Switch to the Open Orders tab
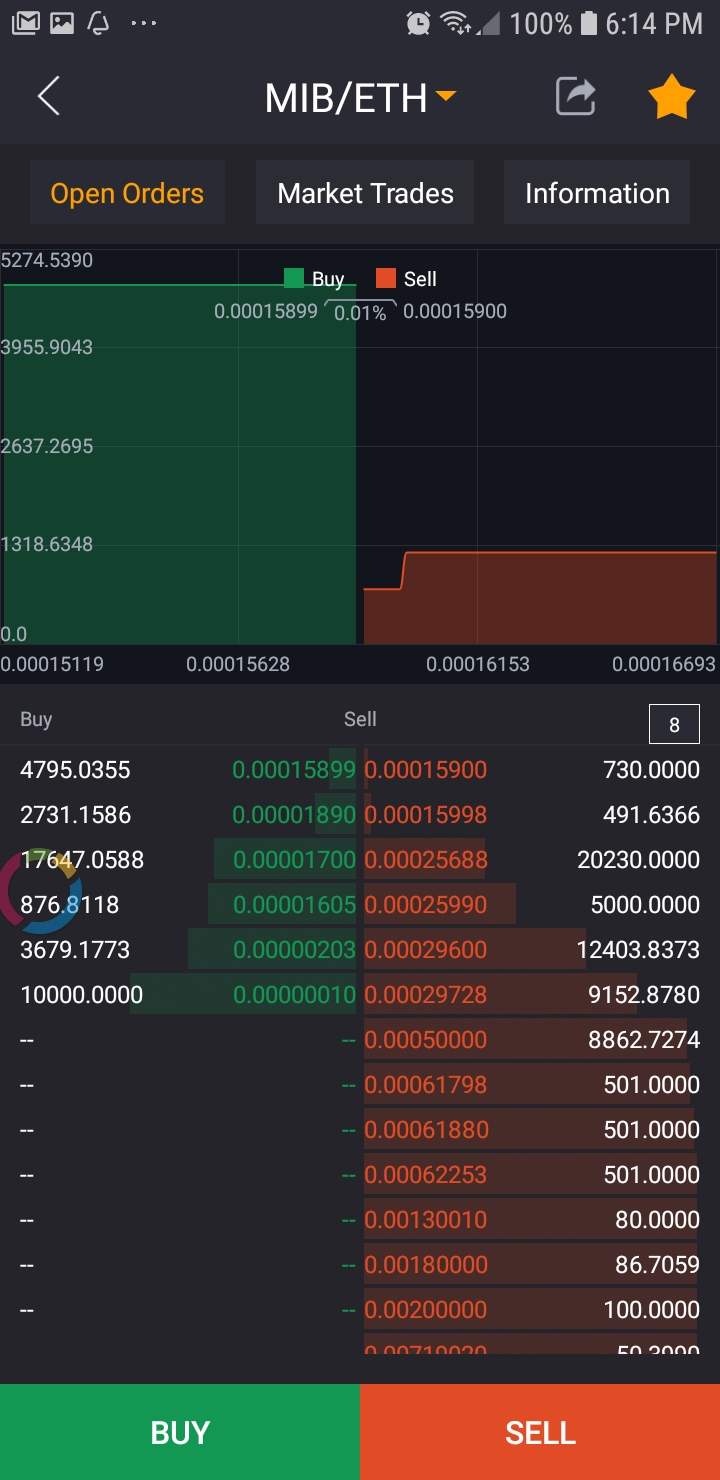720x1480 pixels. 127,193
